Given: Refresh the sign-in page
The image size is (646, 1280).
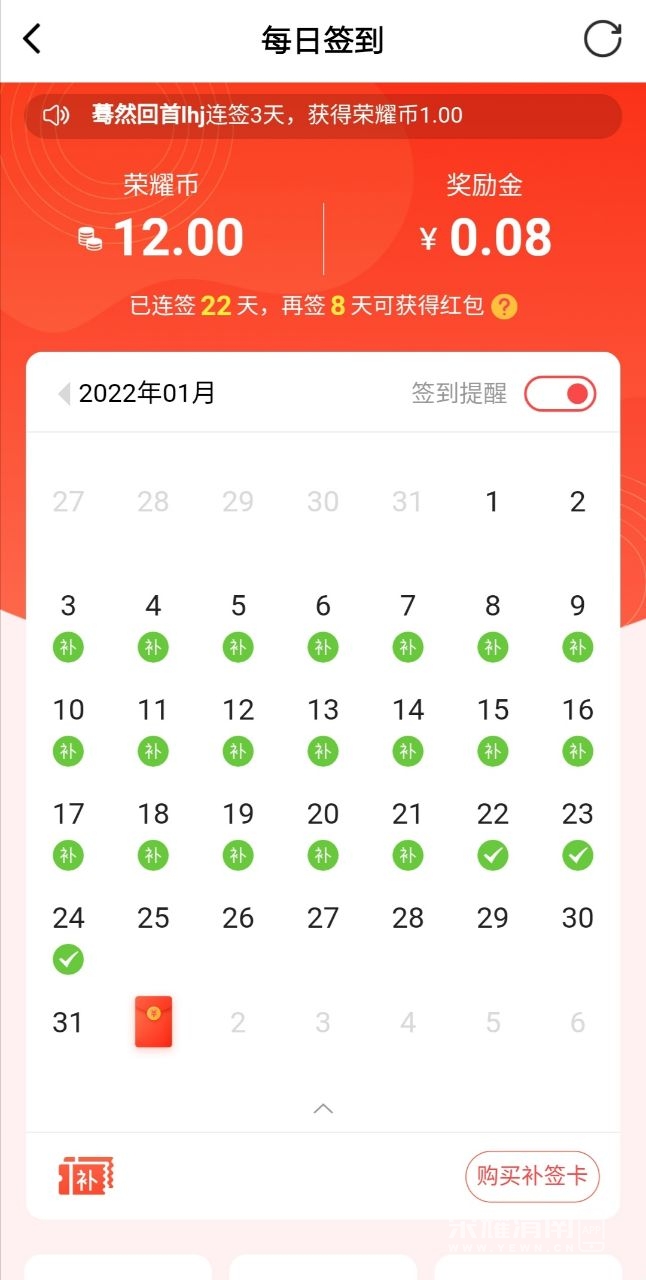Looking at the screenshot, I should (602, 40).
